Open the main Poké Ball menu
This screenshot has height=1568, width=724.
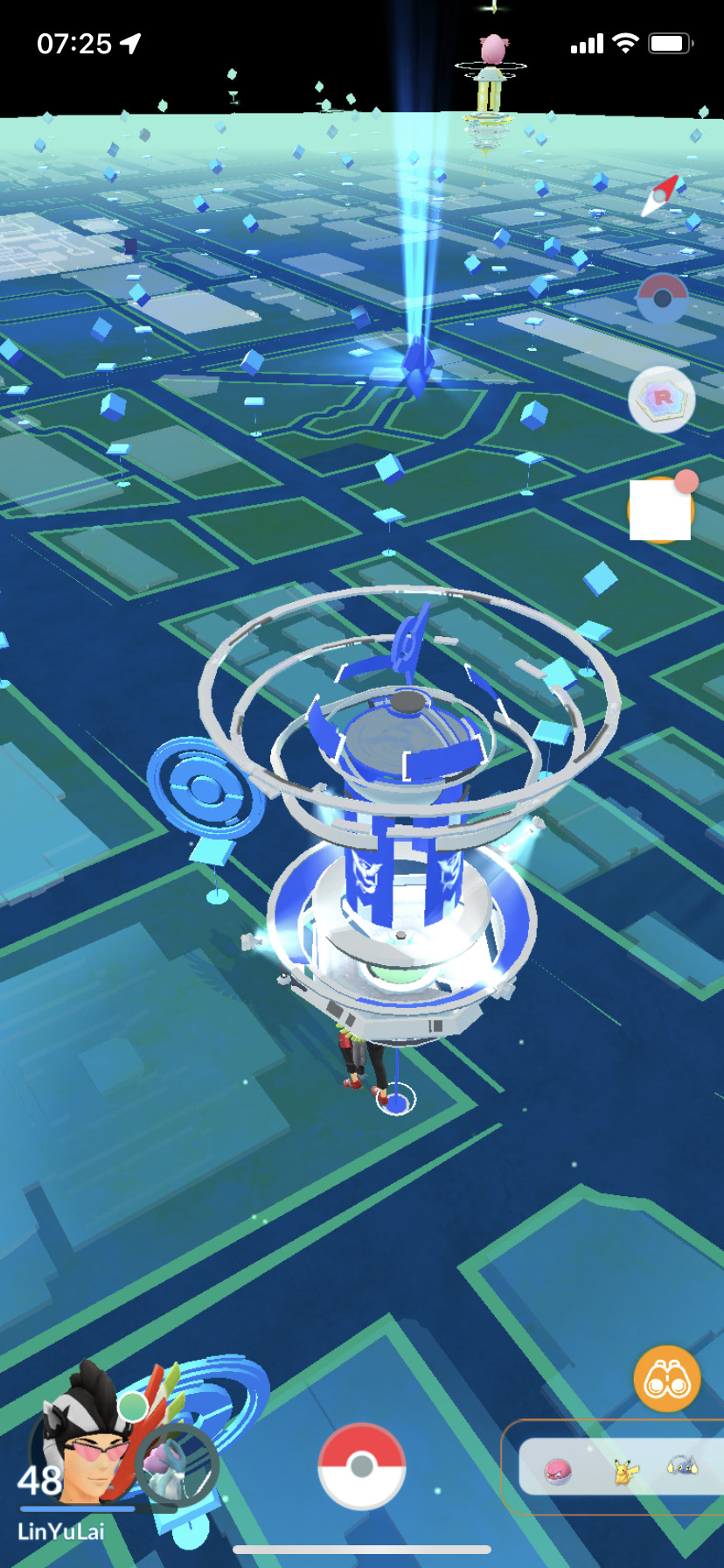point(361,1466)
